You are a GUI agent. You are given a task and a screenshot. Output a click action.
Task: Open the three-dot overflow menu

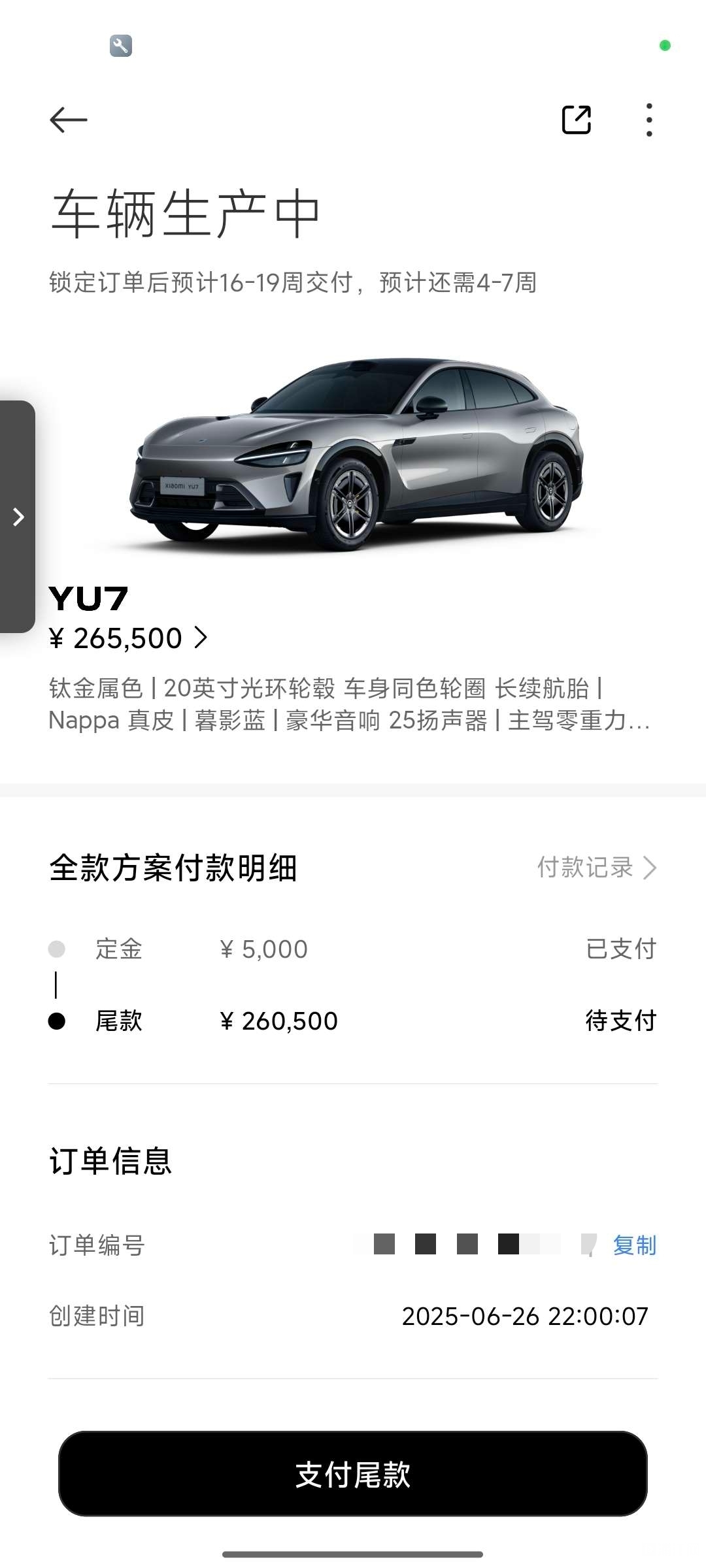click(x=648, y=120)
